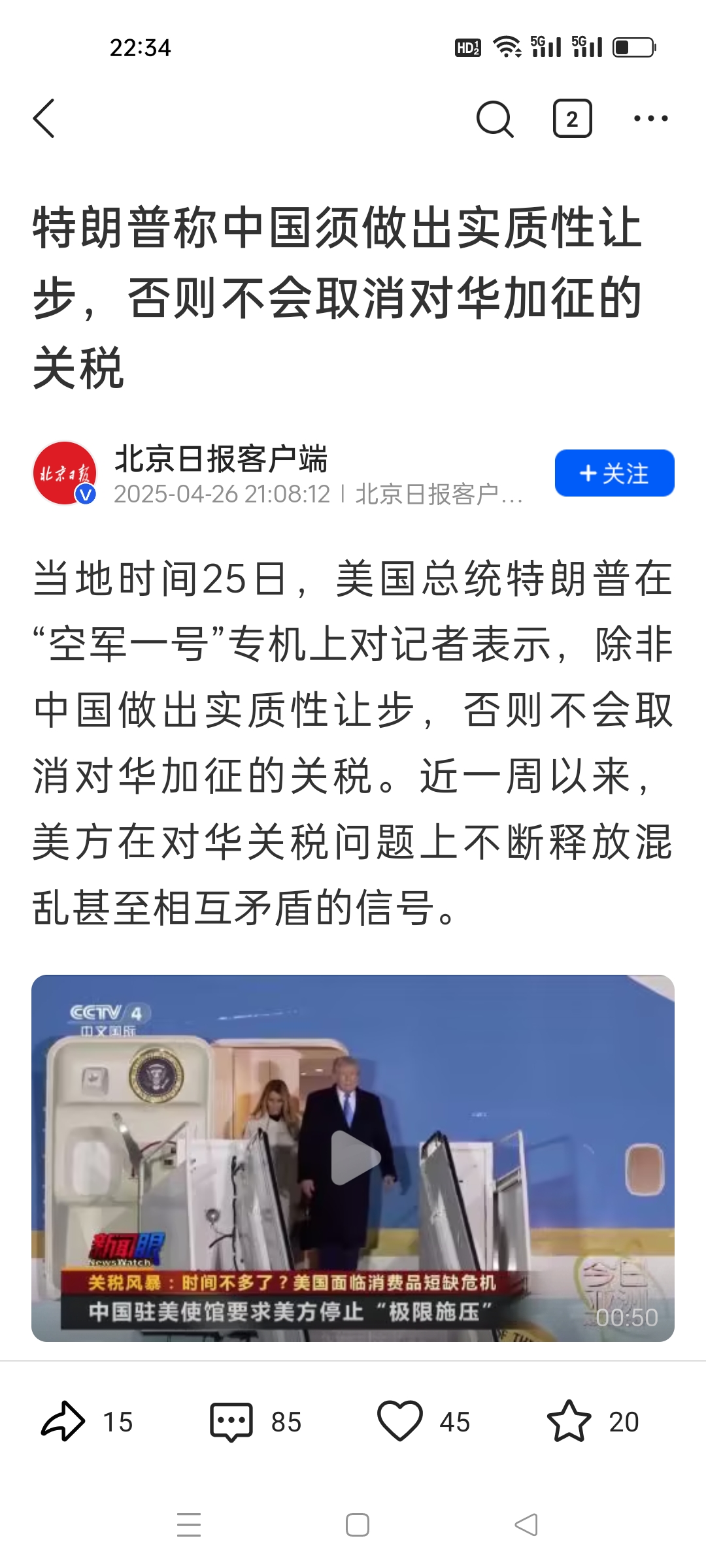
Task: Open the tabs counter showing 2
Action: click(573, 119)
